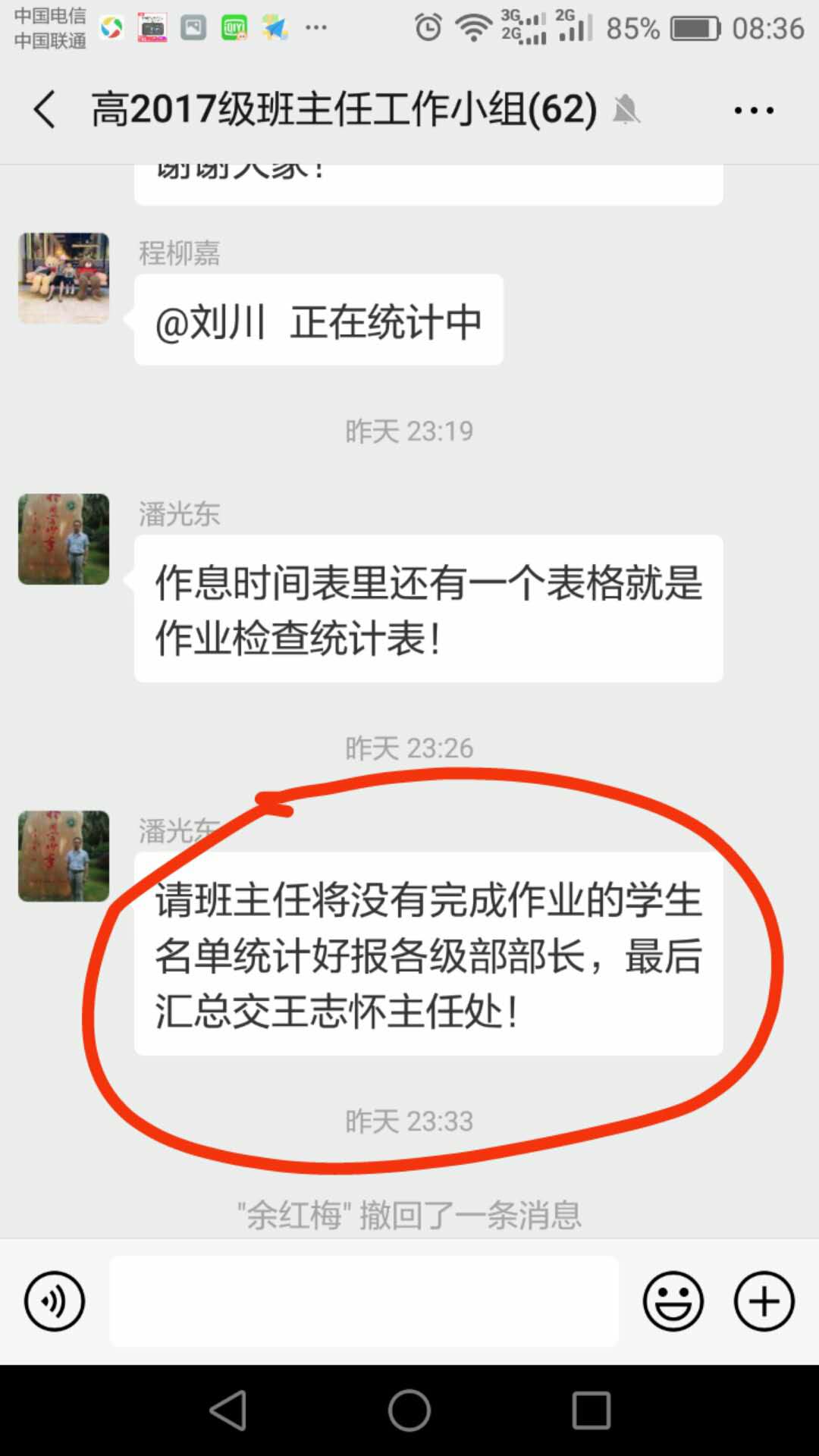
Task: Focus the message text field
Action: point(364,1301)
